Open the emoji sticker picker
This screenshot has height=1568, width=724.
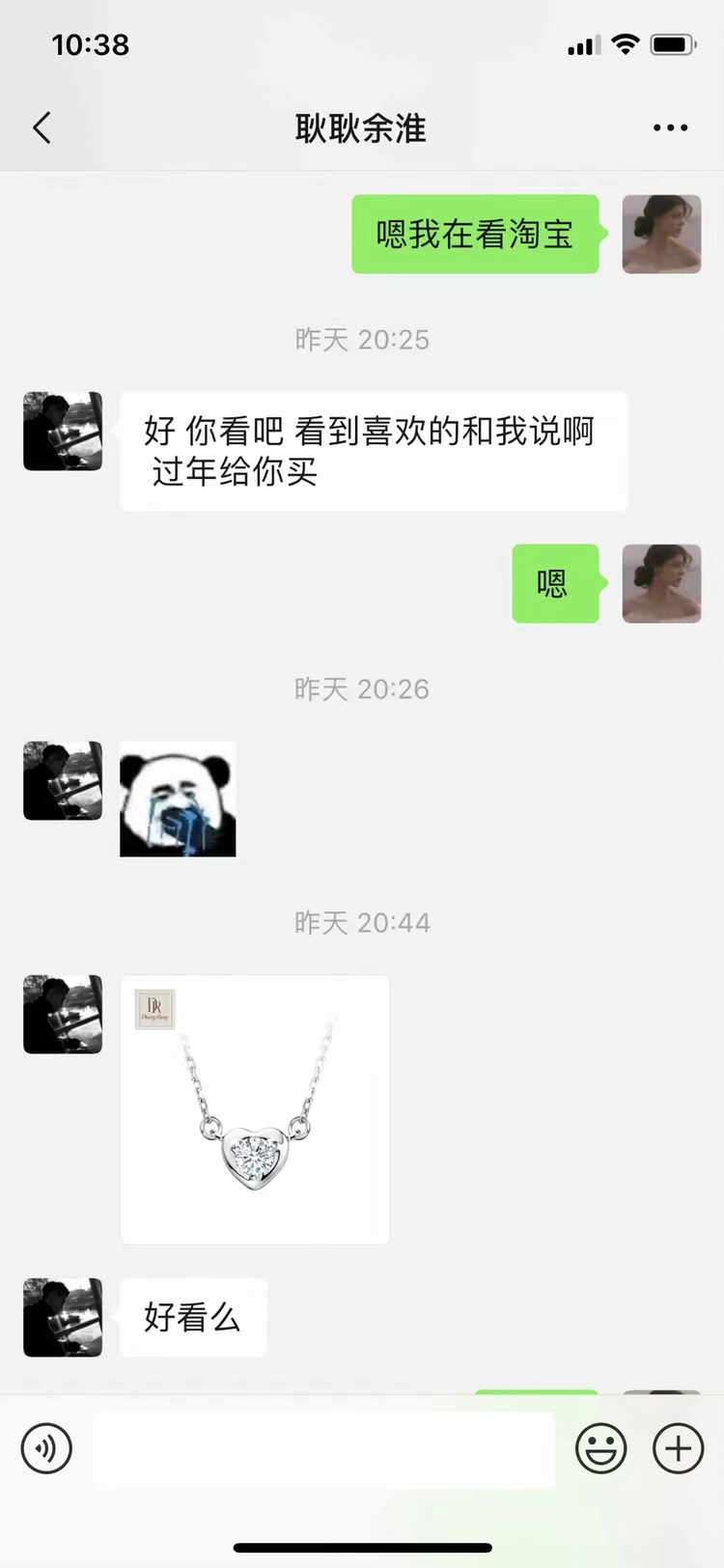600,1448
